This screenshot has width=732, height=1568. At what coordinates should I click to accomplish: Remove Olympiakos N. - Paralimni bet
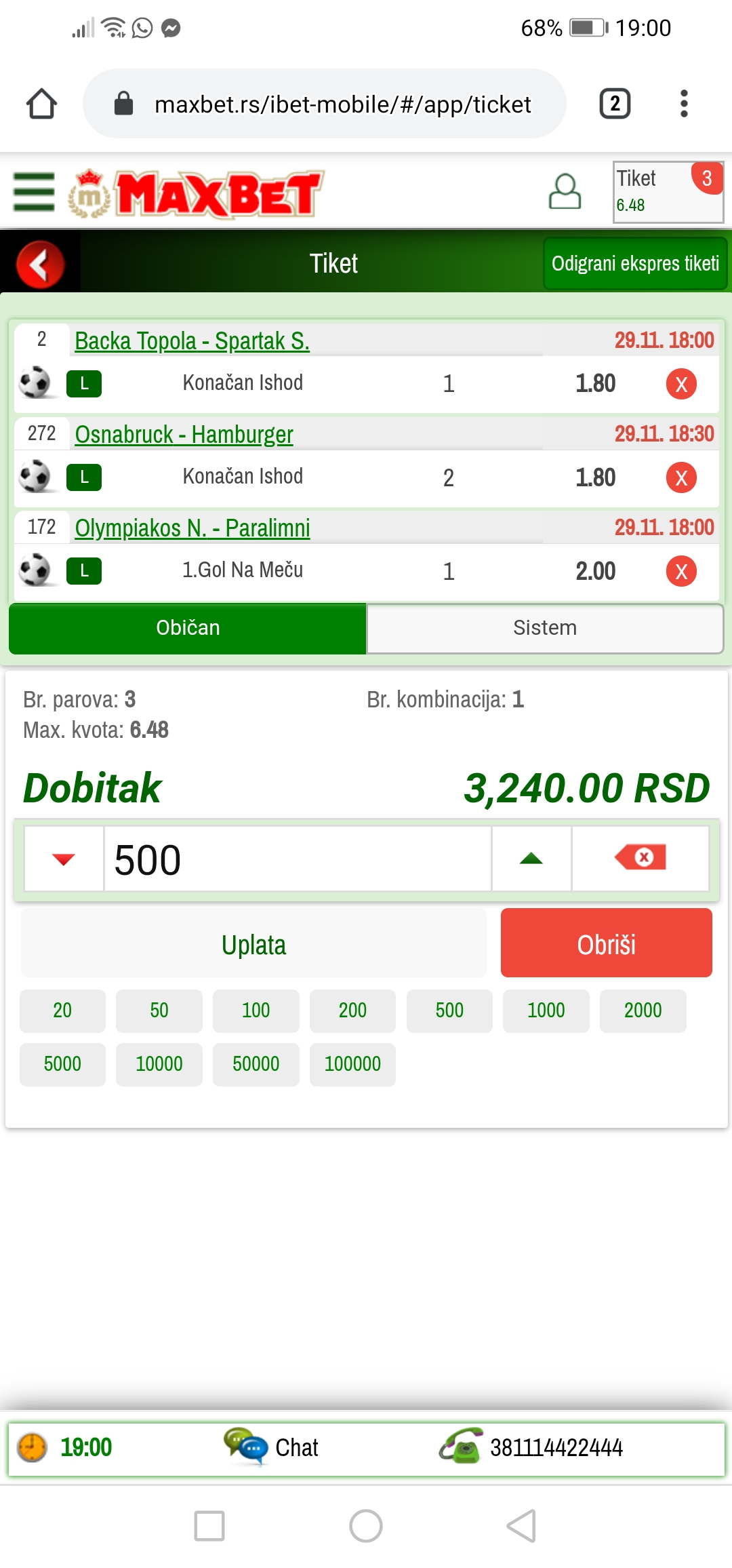(x=681, y=571)
